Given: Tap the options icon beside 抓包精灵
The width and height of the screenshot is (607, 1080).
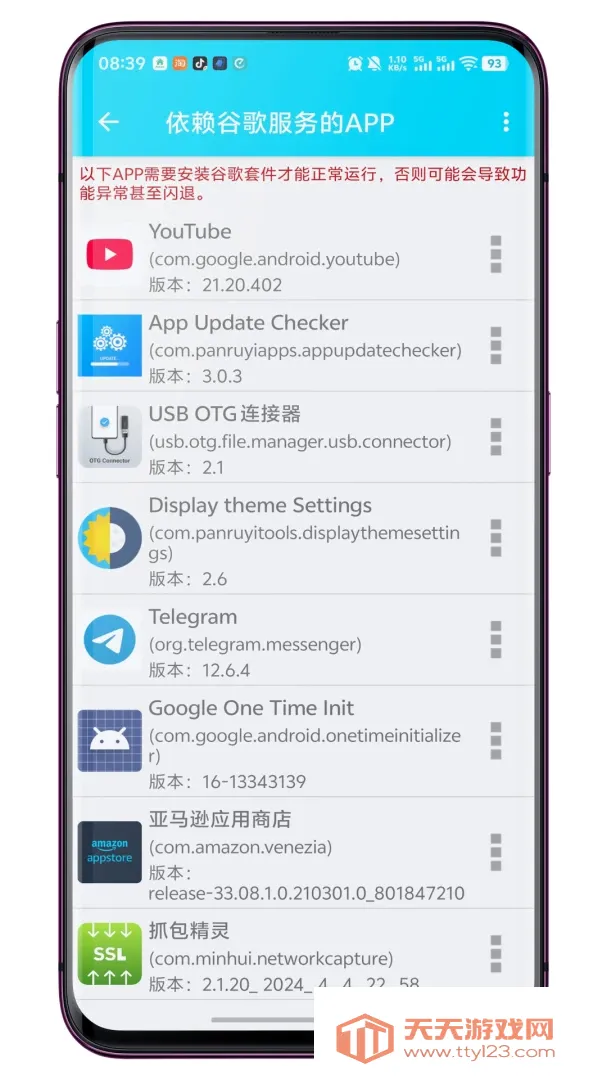Looking at the screenshot, I should [495, 953].
